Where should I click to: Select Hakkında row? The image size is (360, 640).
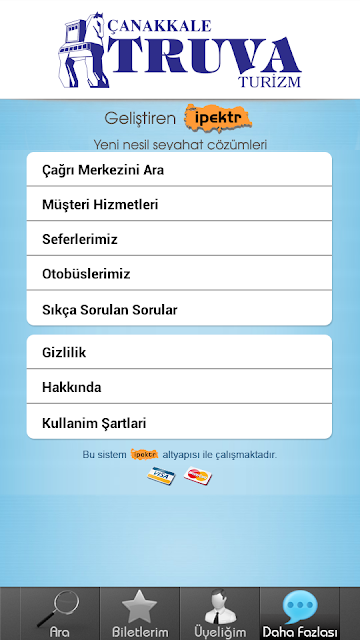click(x=179, y=387)
